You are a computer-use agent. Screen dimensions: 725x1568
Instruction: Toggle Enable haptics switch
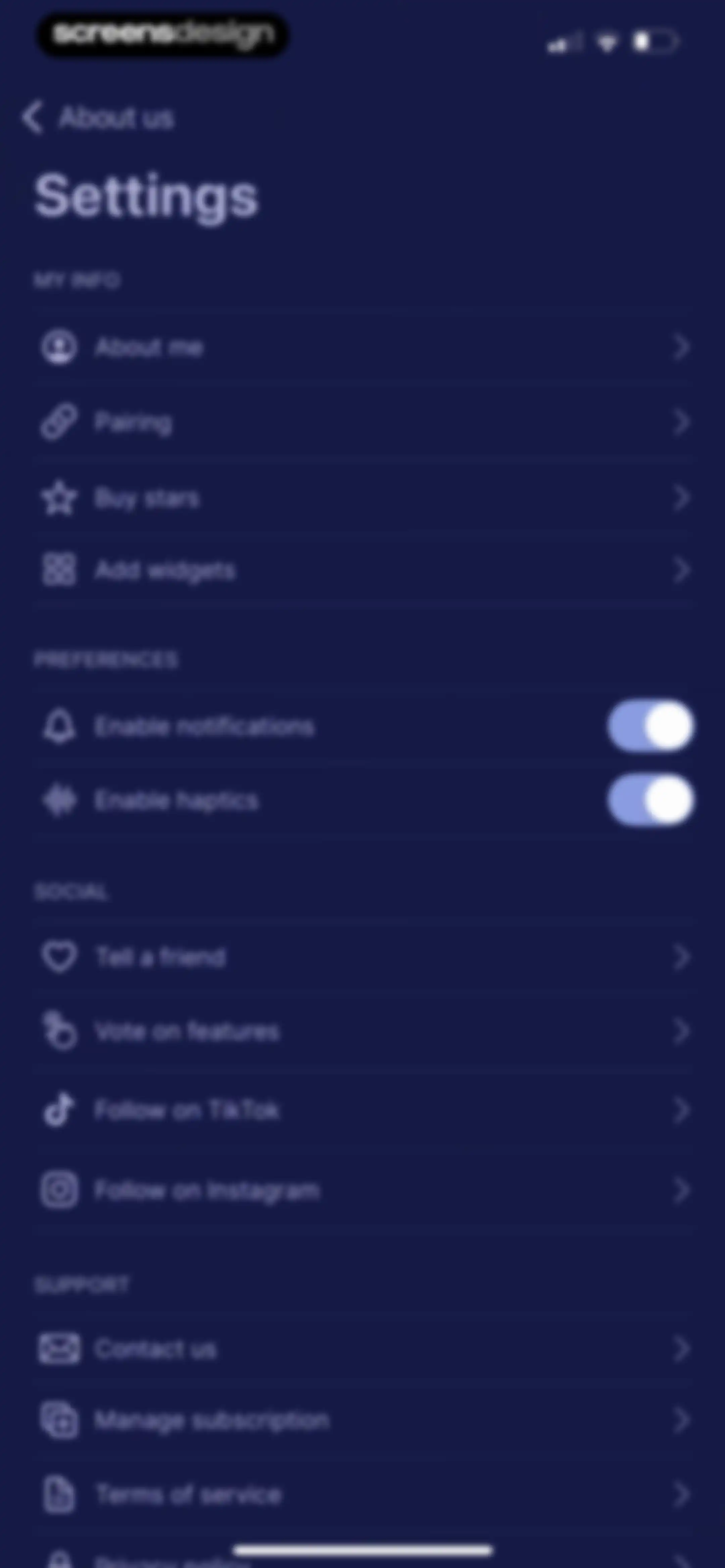[650, 800]
